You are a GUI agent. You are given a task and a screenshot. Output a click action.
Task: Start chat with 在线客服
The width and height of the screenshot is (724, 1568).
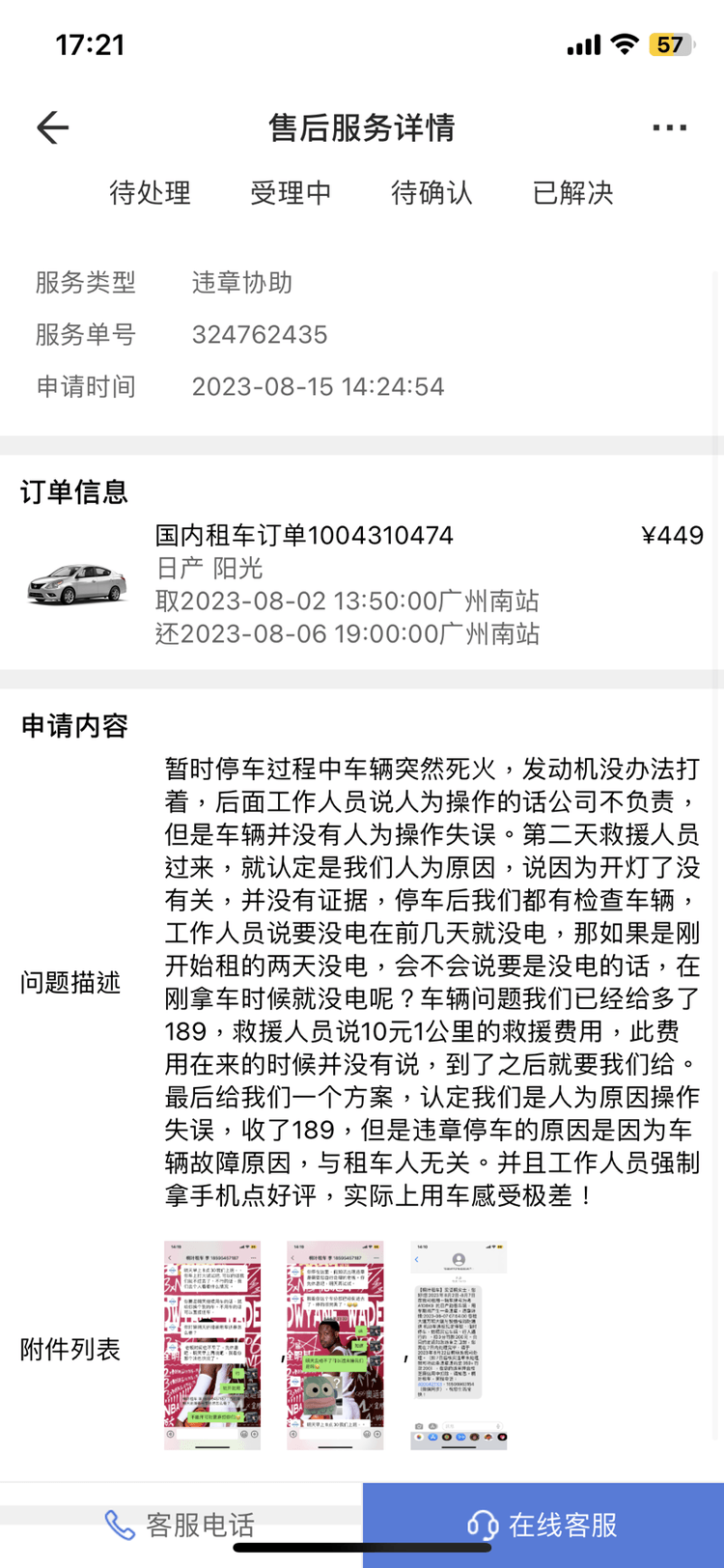543,1525
